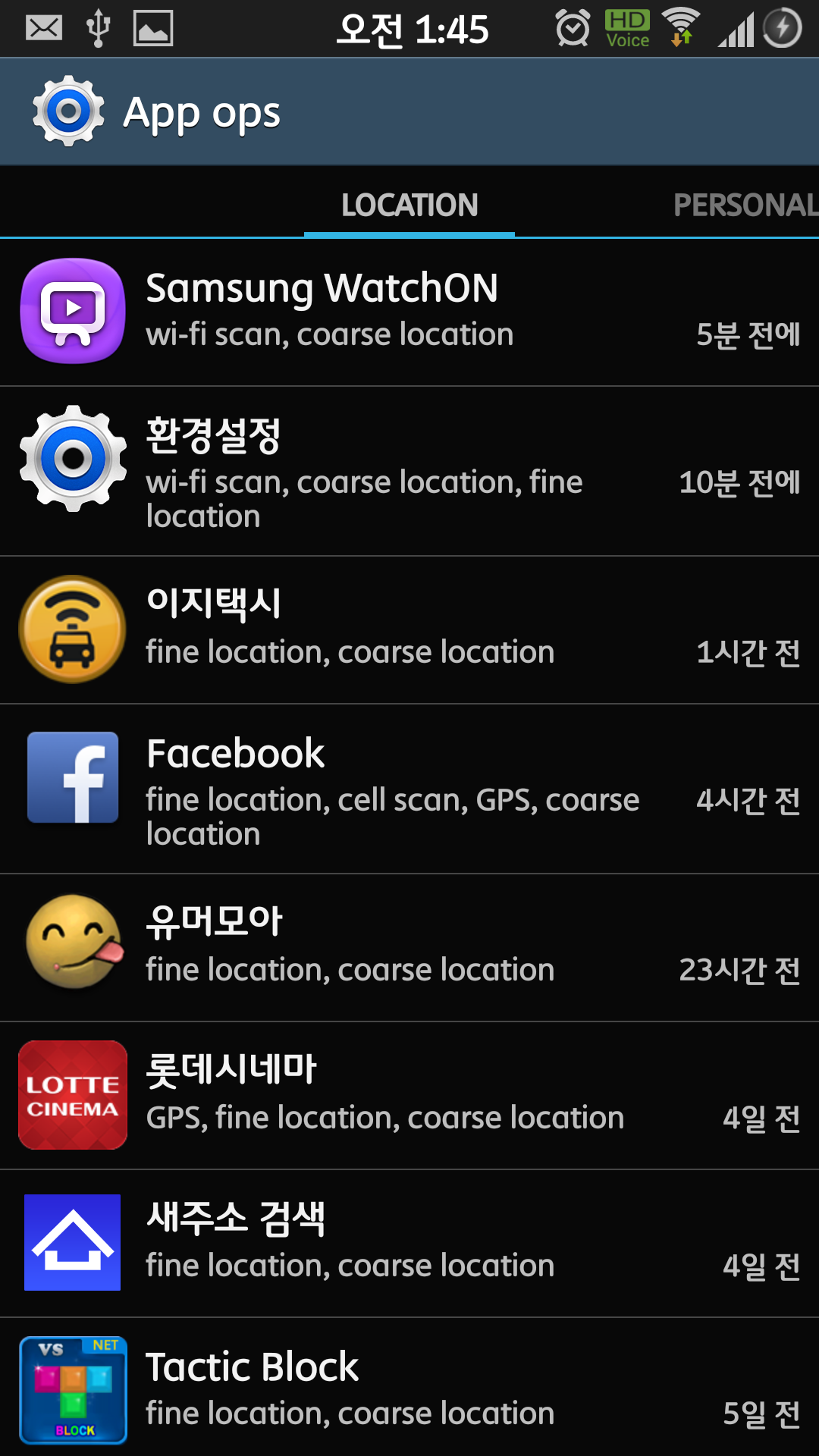
Task: Open Facebook app ops details
Action: tap(409, 789)
